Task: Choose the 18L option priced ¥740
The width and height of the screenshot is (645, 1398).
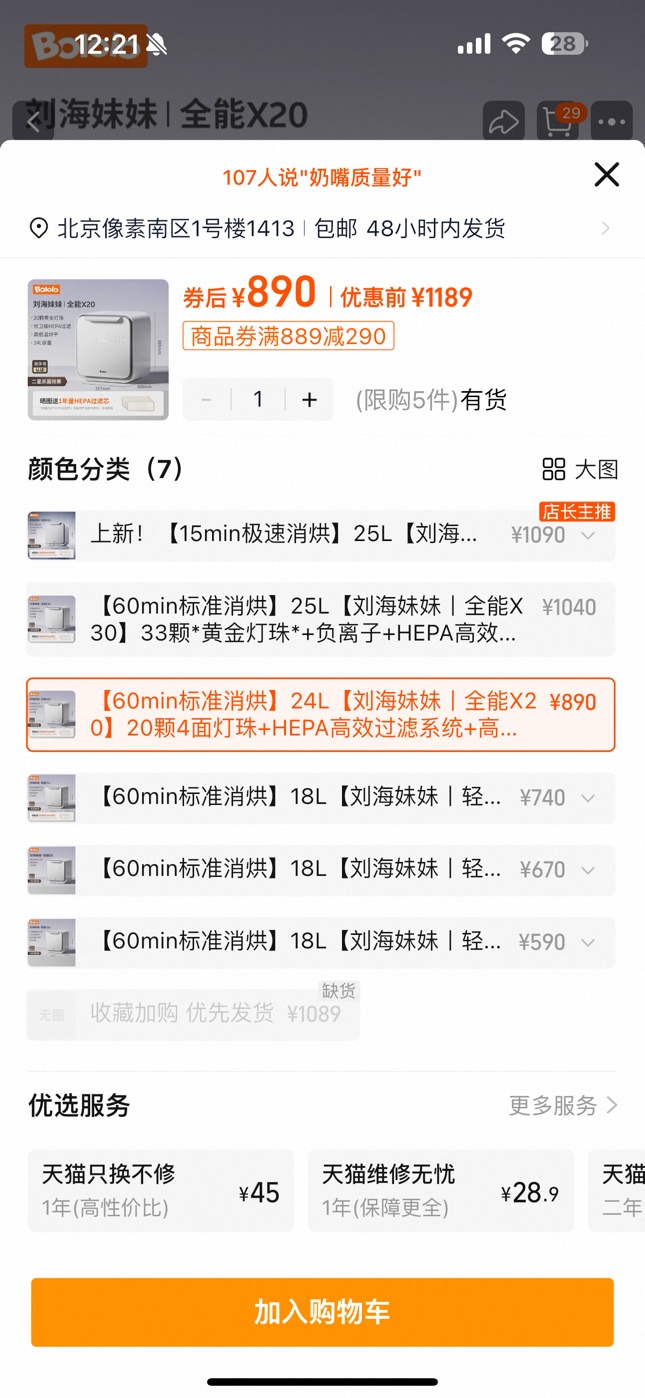Action: pyautogui.click(x=320, y=798)
